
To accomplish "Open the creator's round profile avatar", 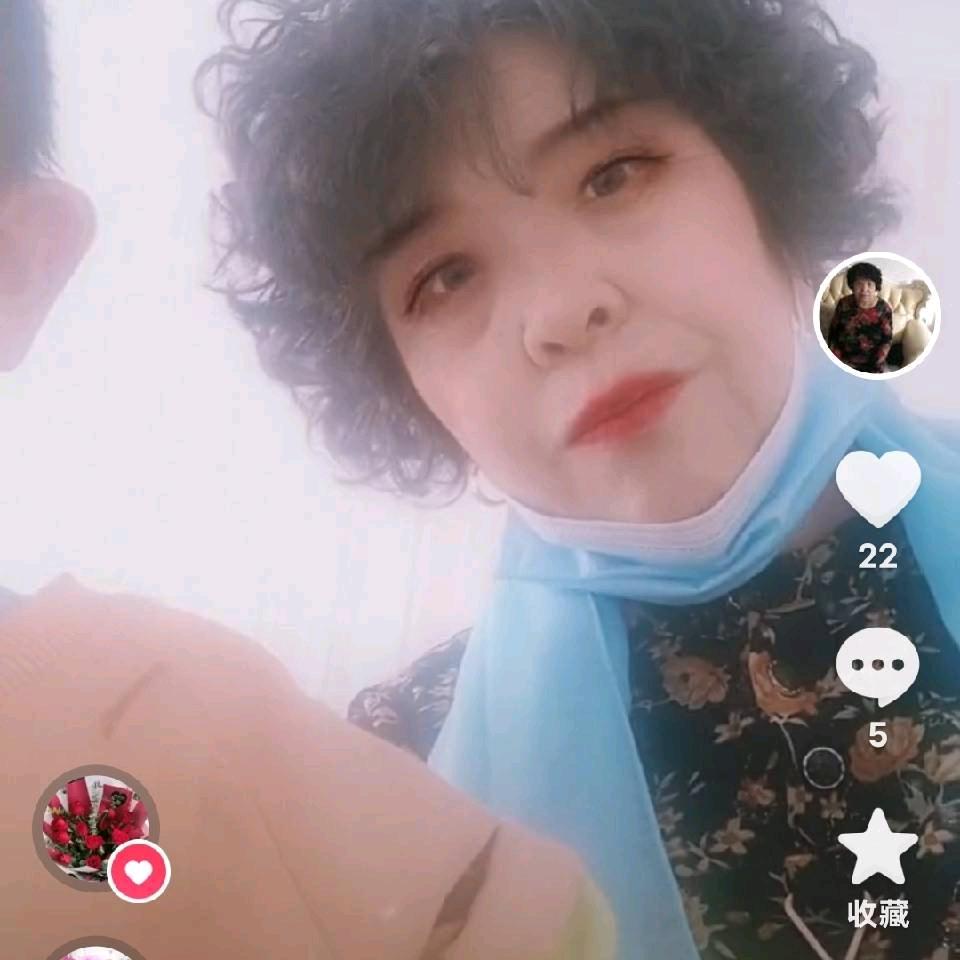I will [x=877, y=315].
